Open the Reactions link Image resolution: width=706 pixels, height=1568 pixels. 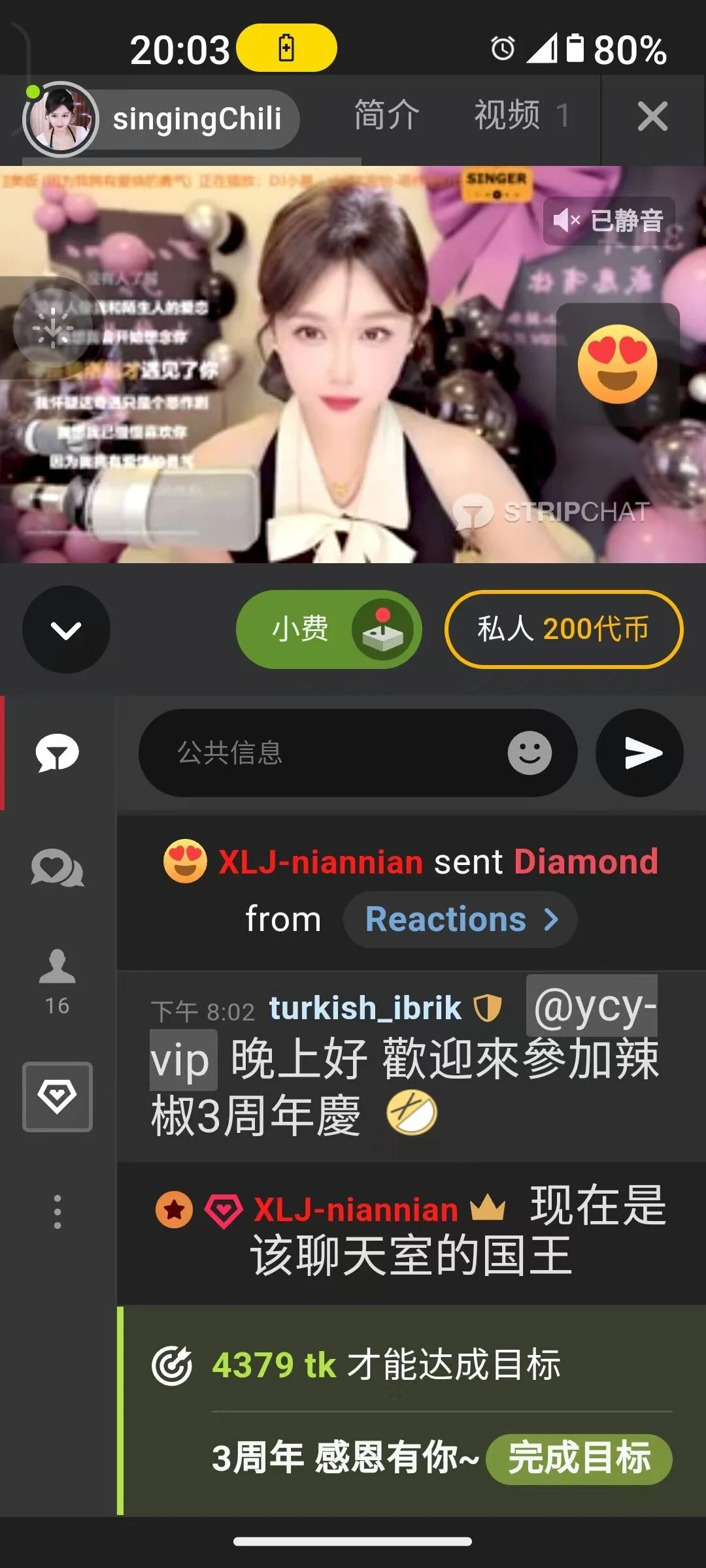tap(460, 920)
